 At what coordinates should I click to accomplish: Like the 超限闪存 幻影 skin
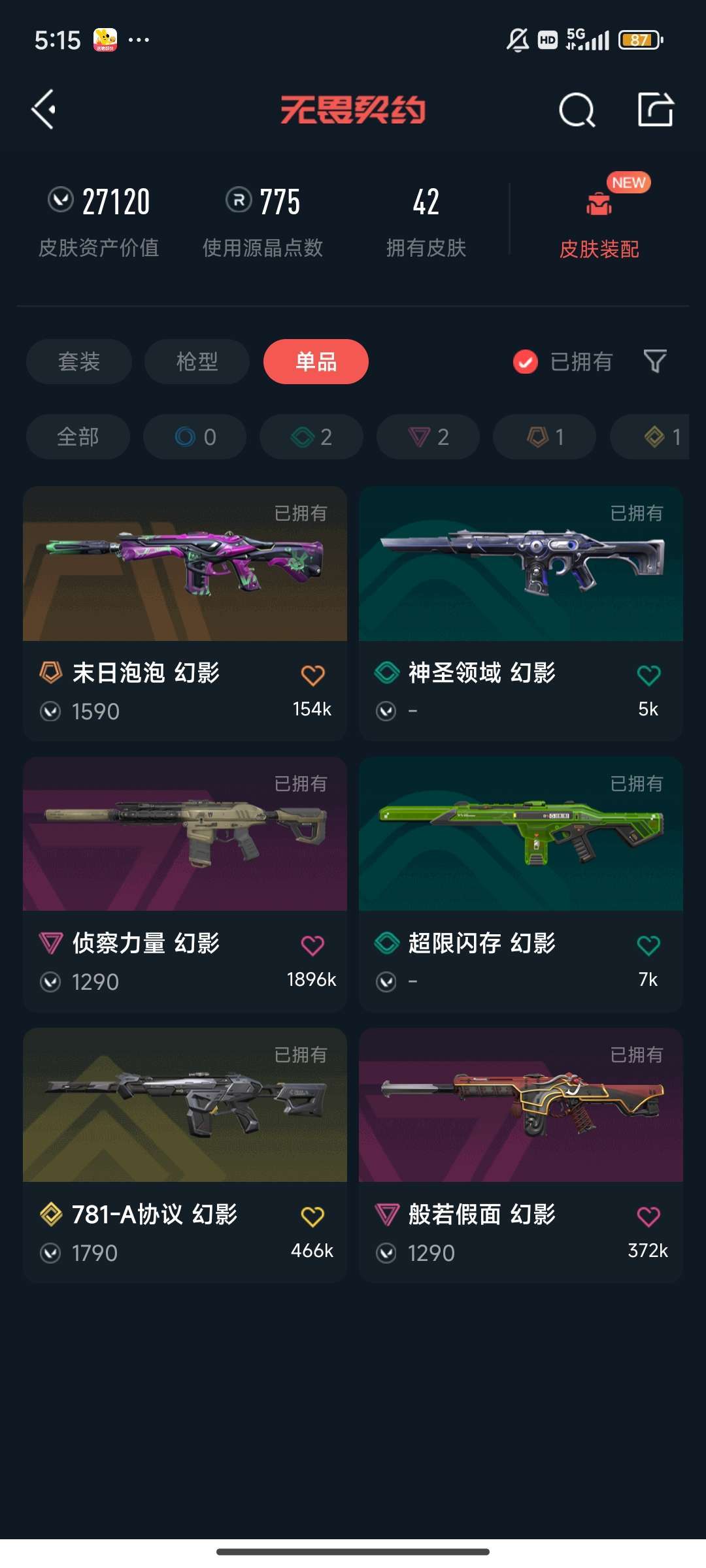(x=648, y=945)
